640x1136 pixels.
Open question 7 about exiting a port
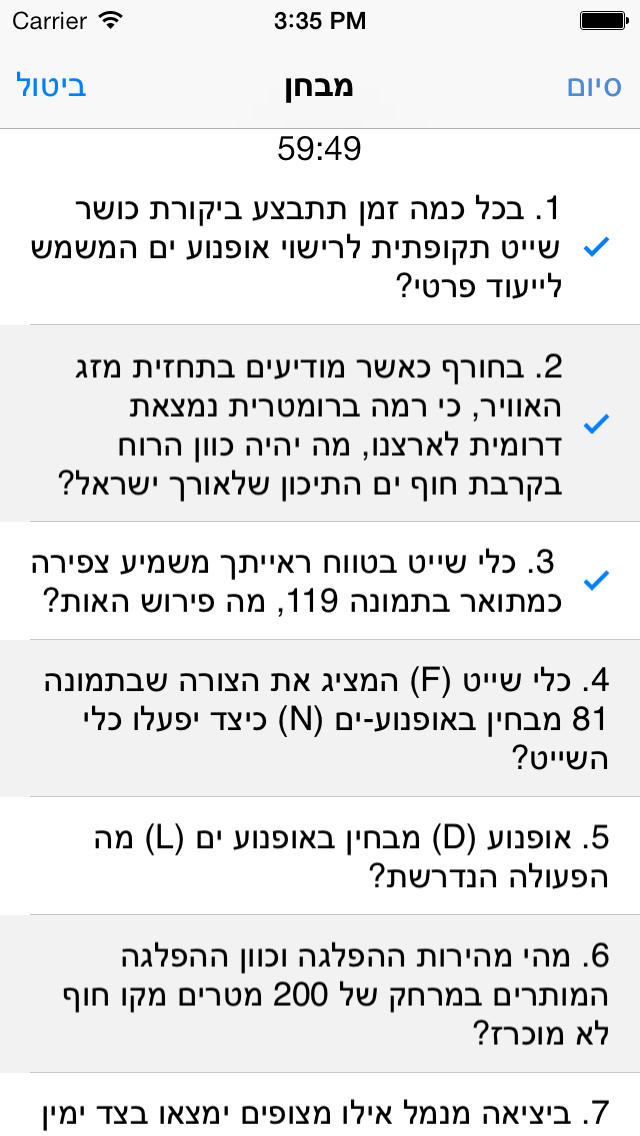(x=320, y=1105)
